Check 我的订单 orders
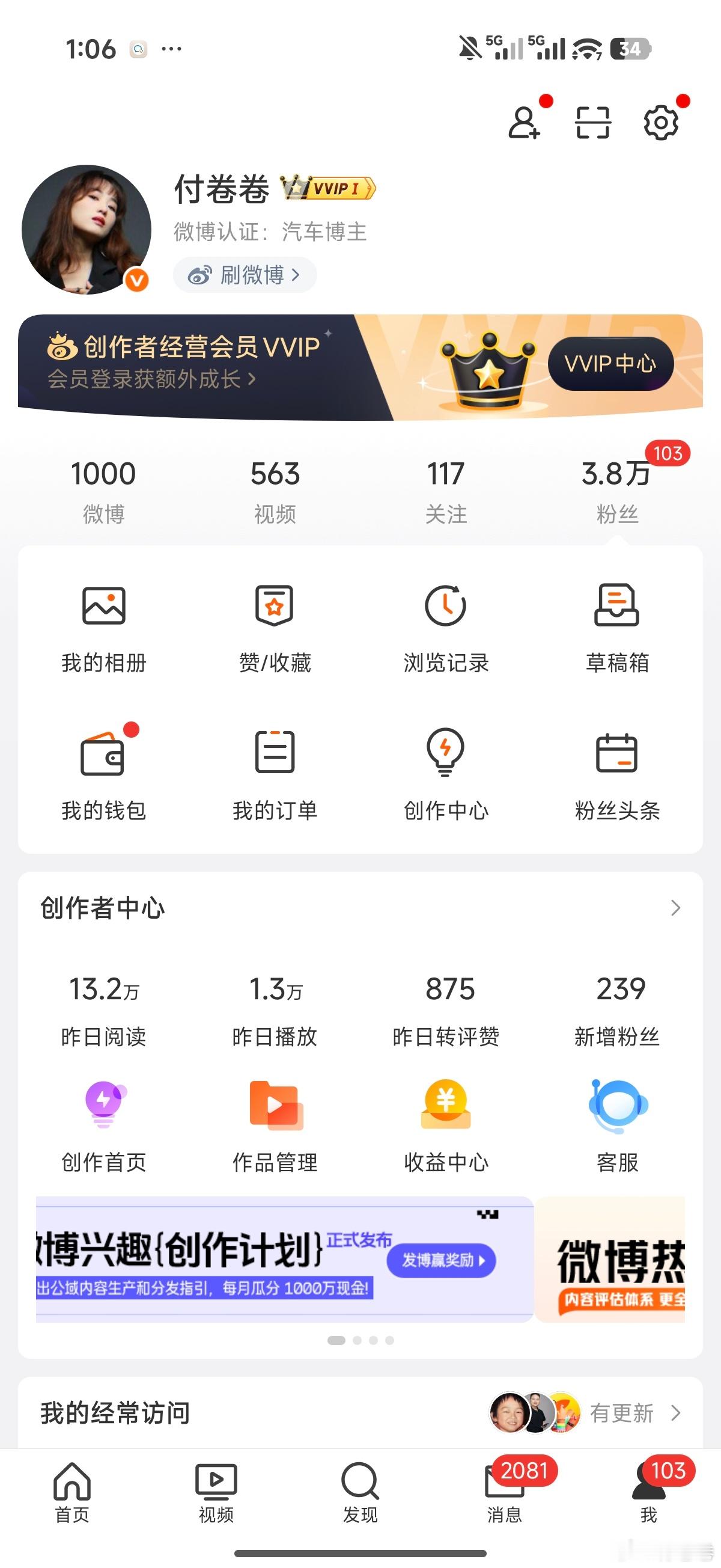Image resolution: width=721 pixels, height=1568 pixels. coord(275,773)
